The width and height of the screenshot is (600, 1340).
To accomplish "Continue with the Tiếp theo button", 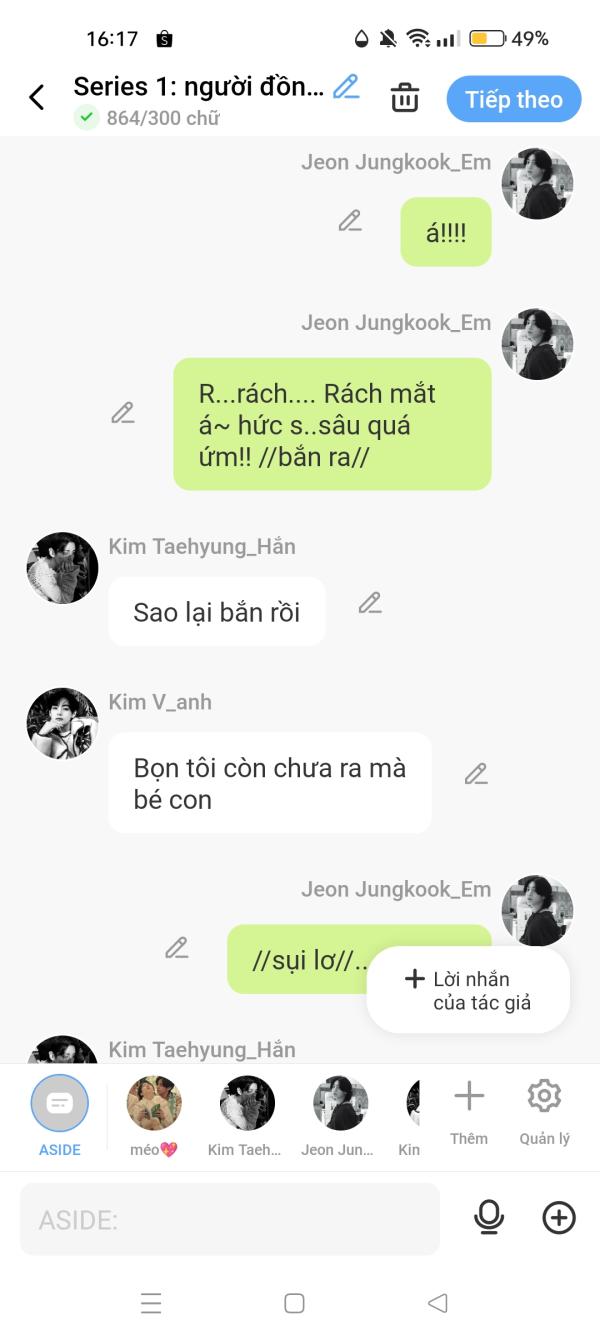I will [x=514, y=99].
